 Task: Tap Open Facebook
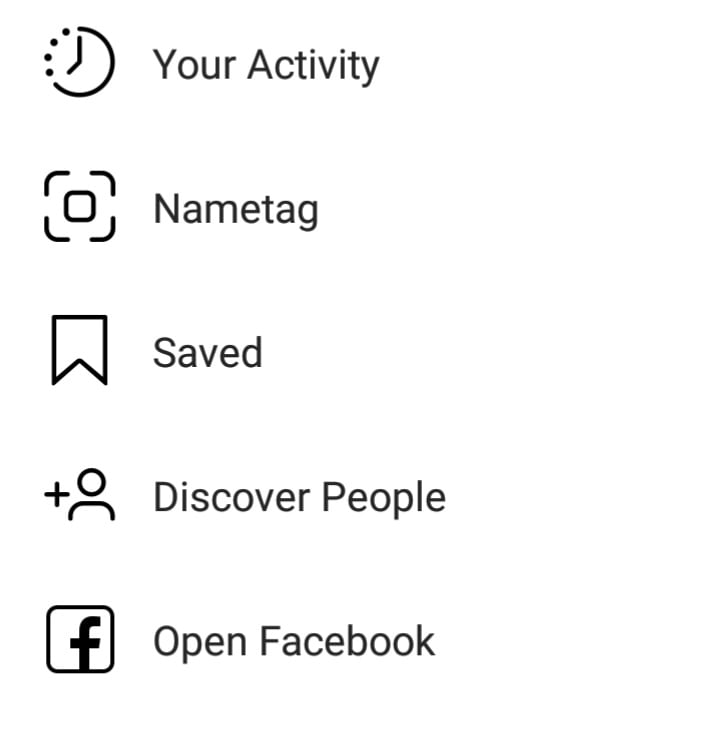tap(293, 641)
